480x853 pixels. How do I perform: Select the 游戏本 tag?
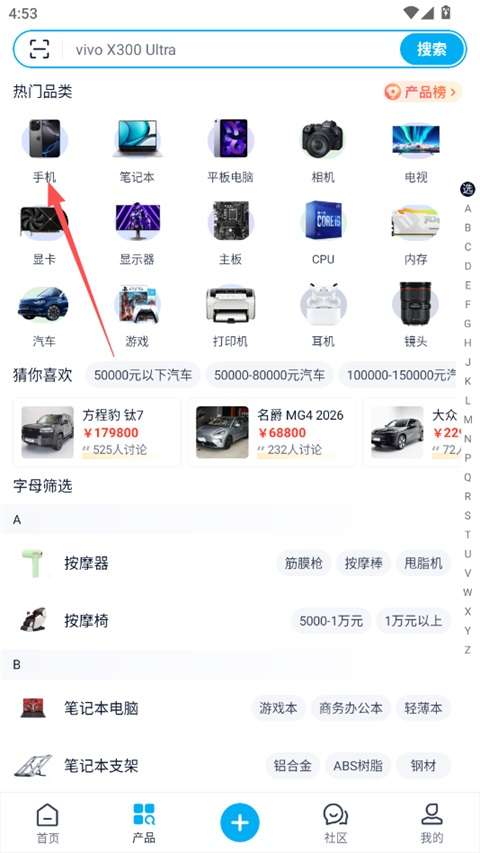pos(278,708)
